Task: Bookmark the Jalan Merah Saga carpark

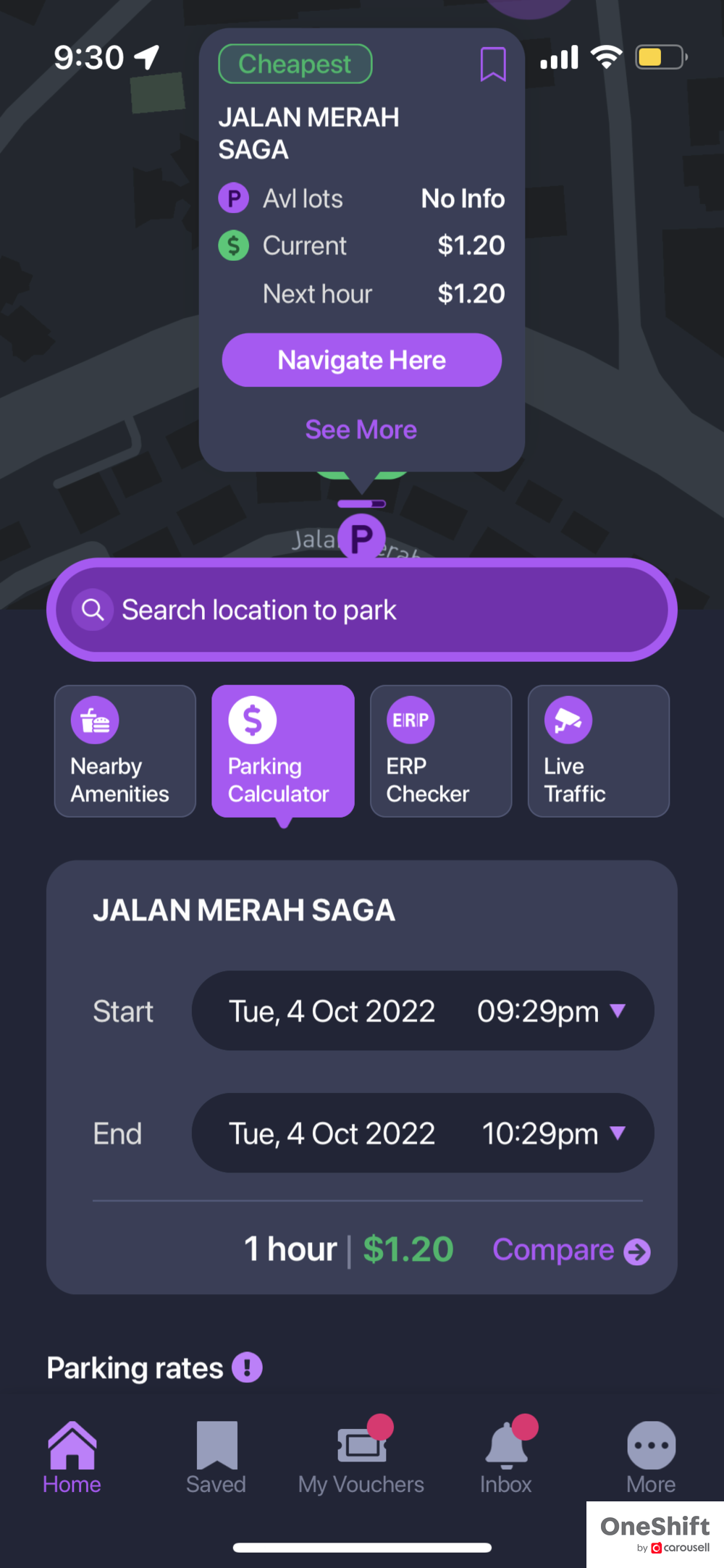Action: [493, 64]
